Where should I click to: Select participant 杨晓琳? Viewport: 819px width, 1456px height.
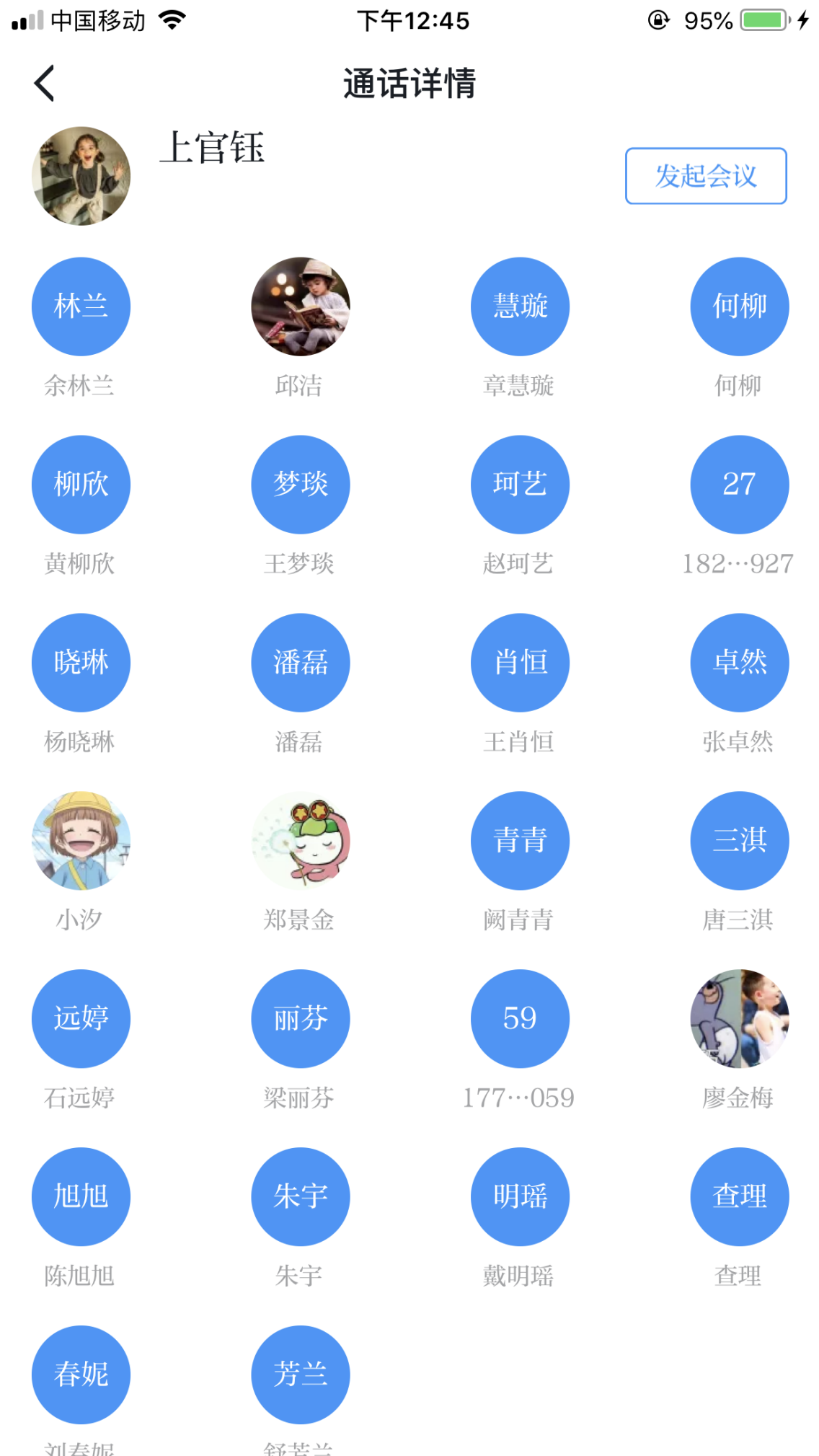81,663
